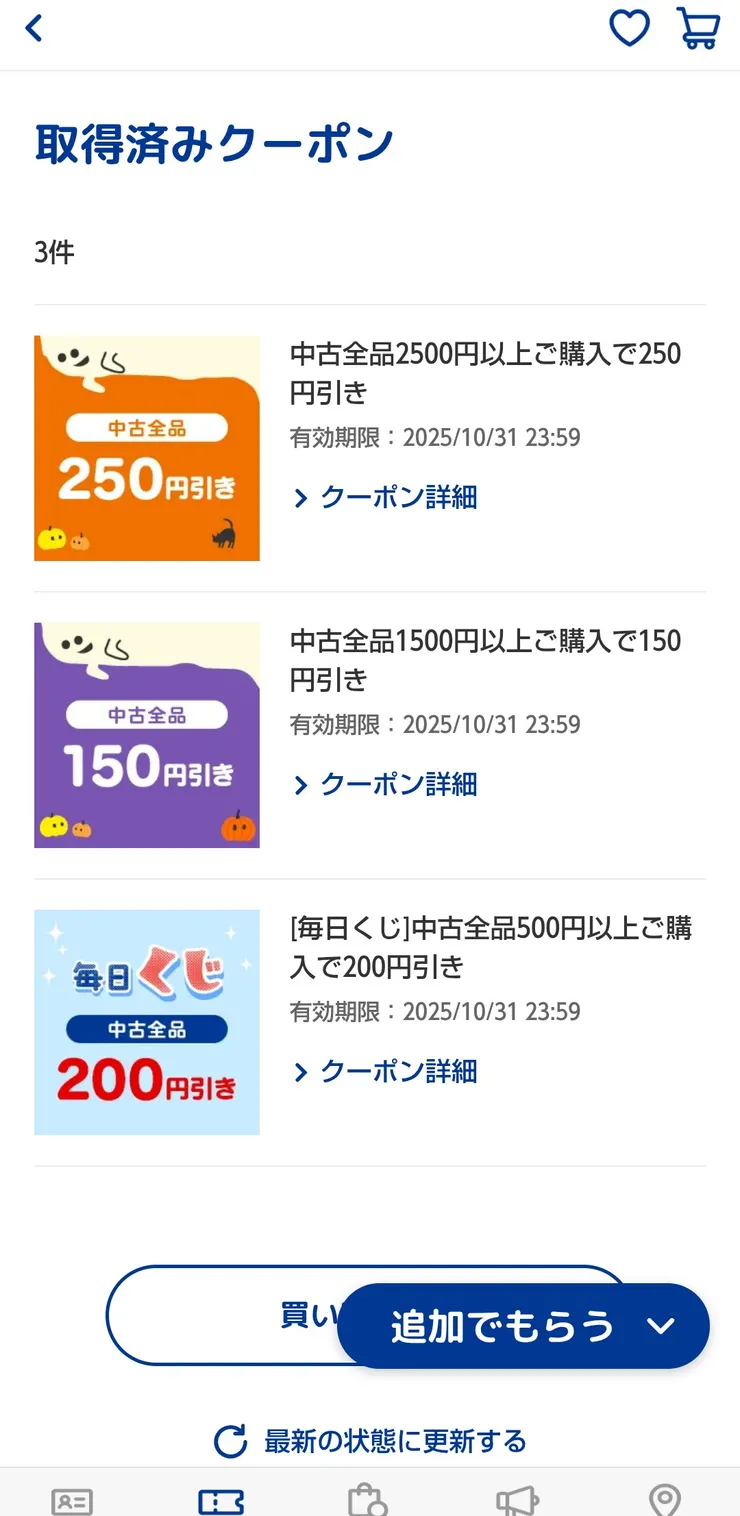View the orange 中古全品 250円引き coupon image
The height and width of the screenshot is (1516, 740).
[x=146, y=447]
